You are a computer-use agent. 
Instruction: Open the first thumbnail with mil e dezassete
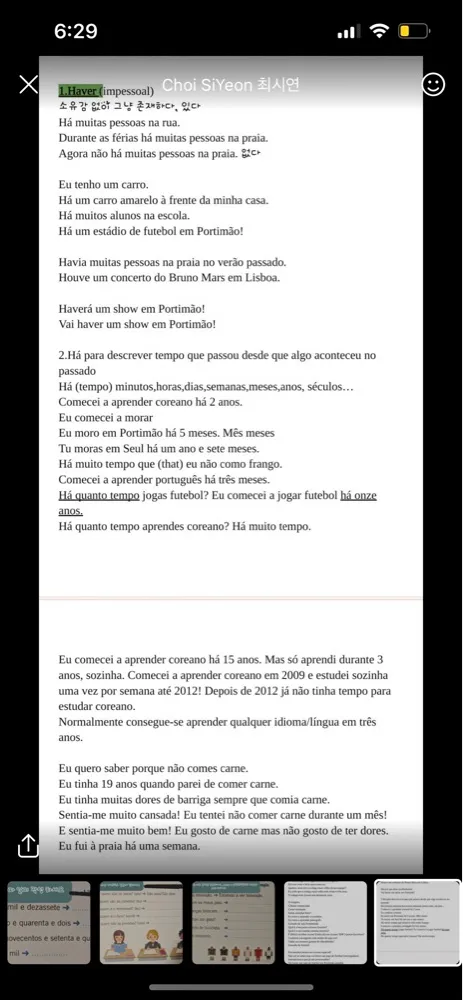(49, 922)
